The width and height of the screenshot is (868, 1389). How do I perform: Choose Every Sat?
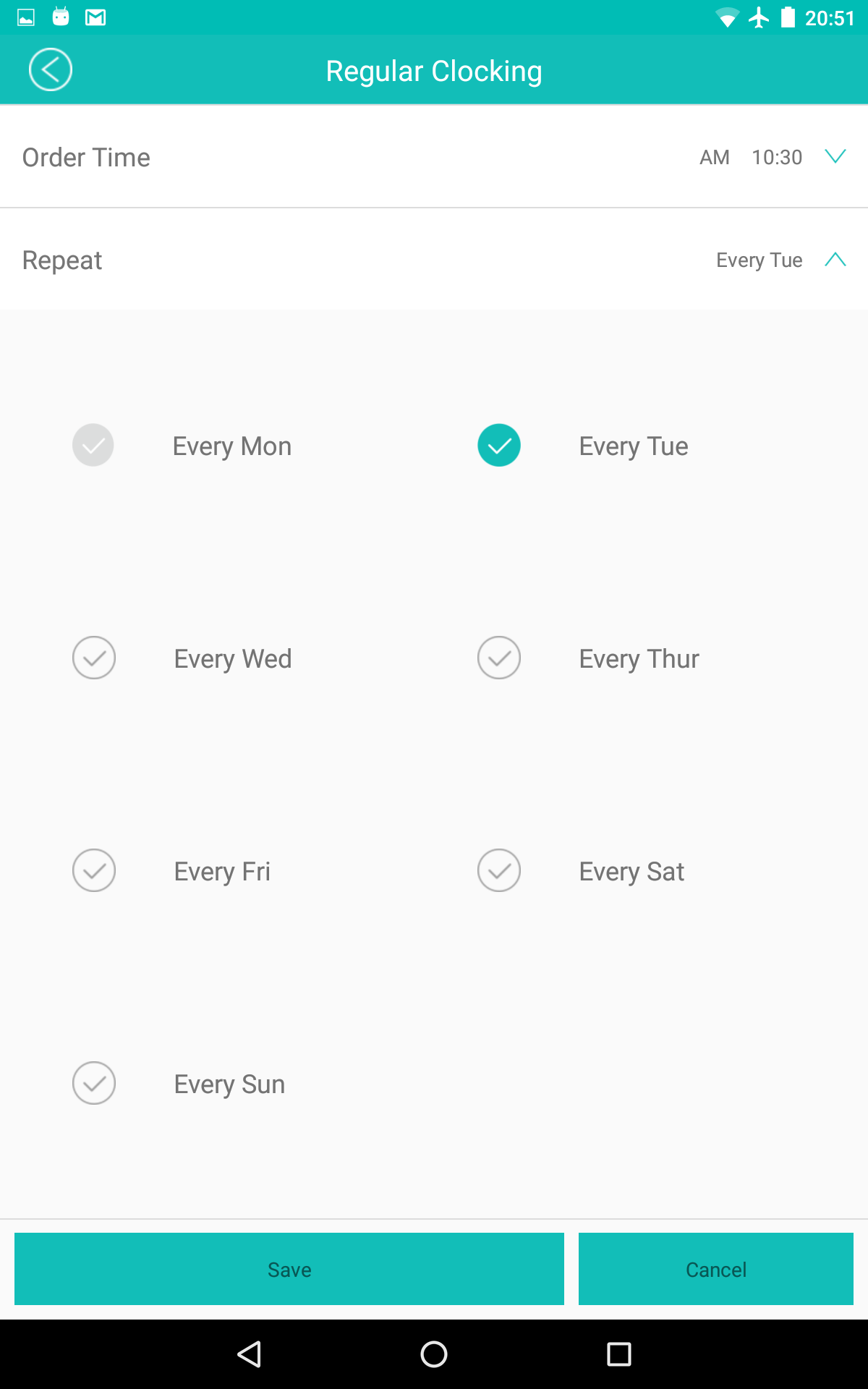499,870
